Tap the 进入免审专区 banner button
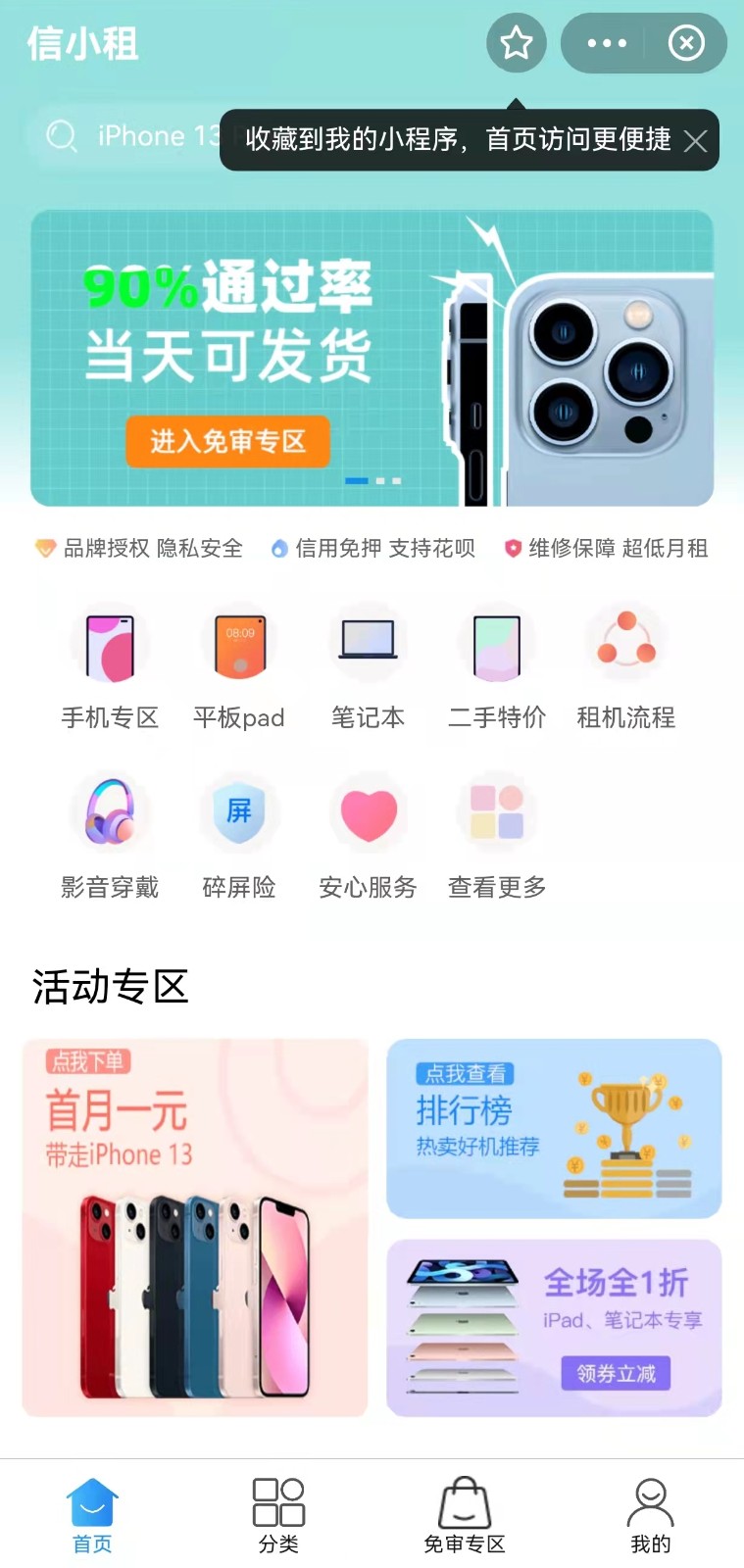Viewport: 744px width, 1568px height. (227, 442)
